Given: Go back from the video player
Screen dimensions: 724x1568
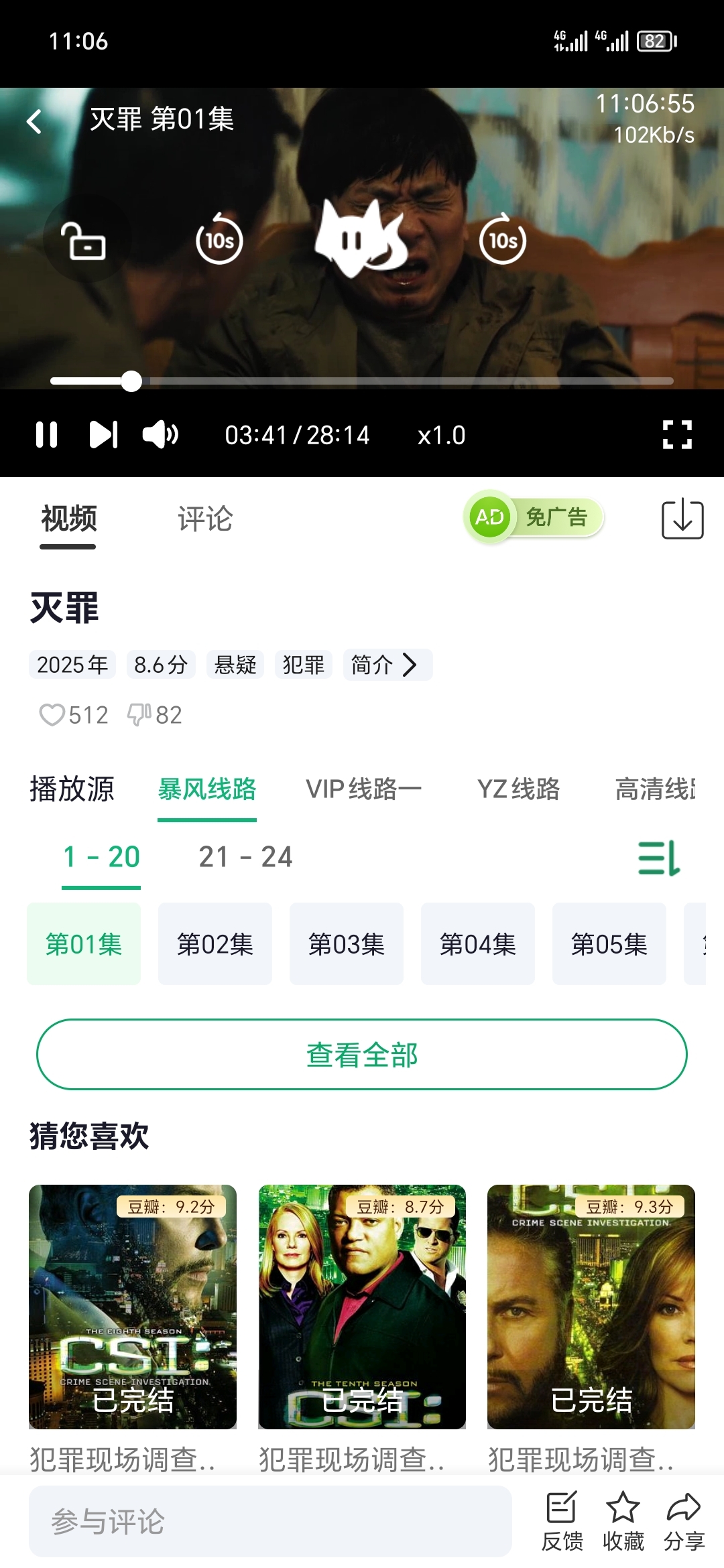Looking at the screenshot, I should click(35, 121).
